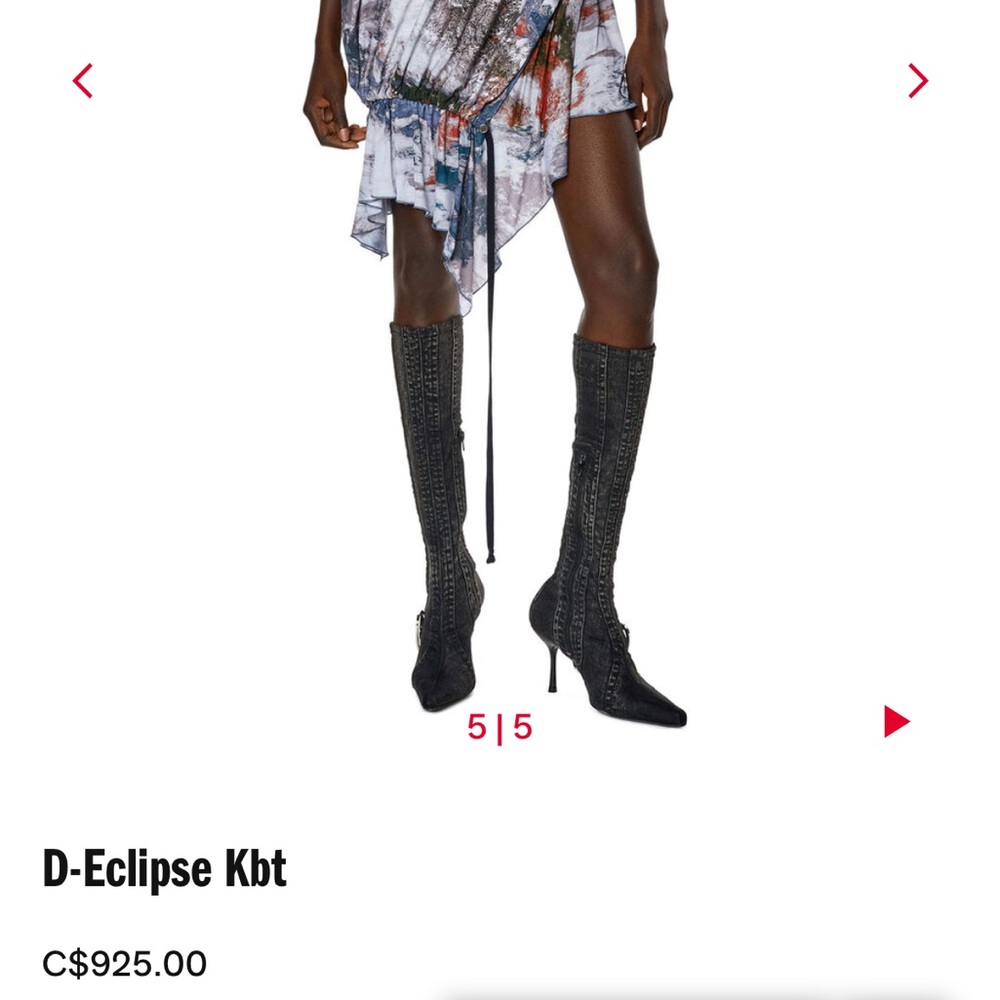Play the product video
This screenshot has width=1000, height=1000.
[897, 721]
